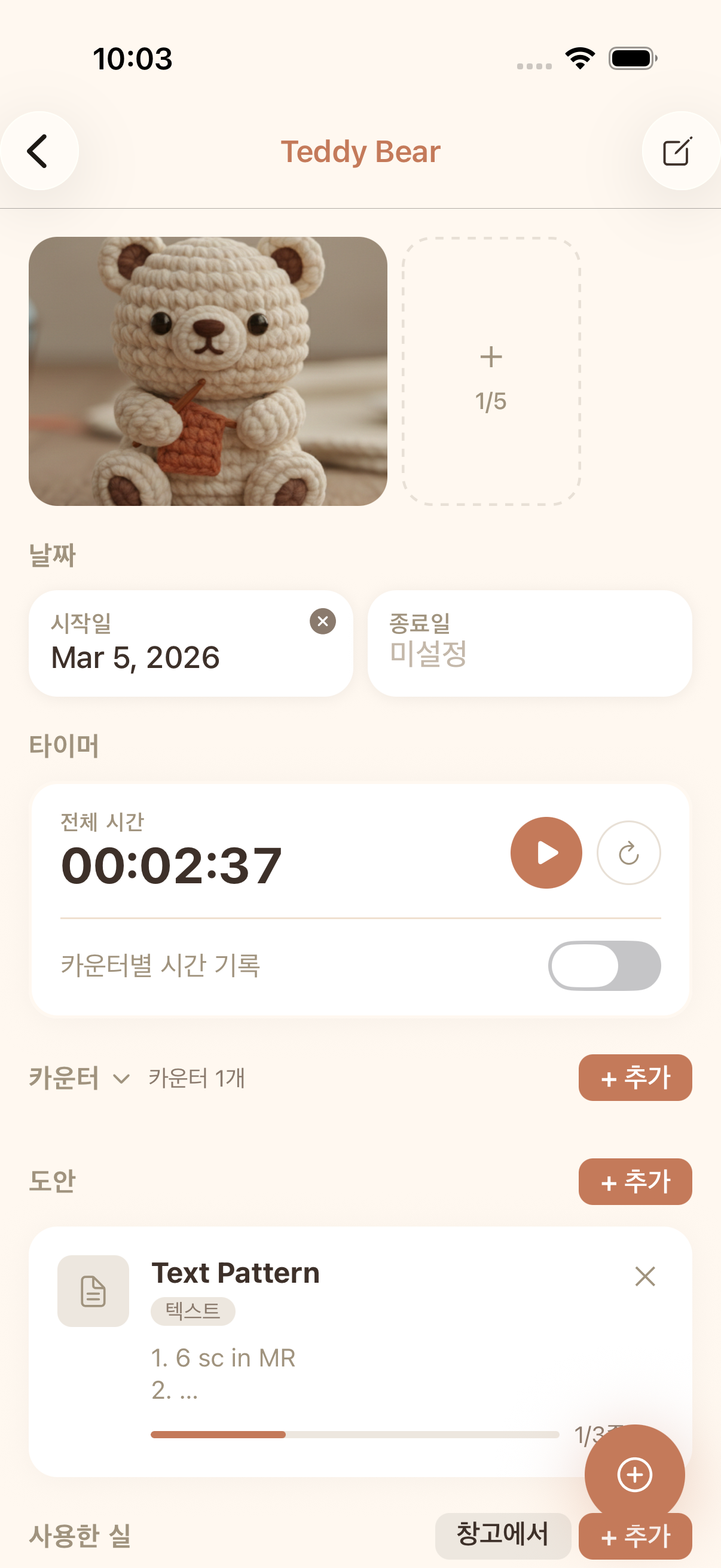Tap the floating plus action button
Viewport: 721px width, 1568px height.
tap(634, 1475)
